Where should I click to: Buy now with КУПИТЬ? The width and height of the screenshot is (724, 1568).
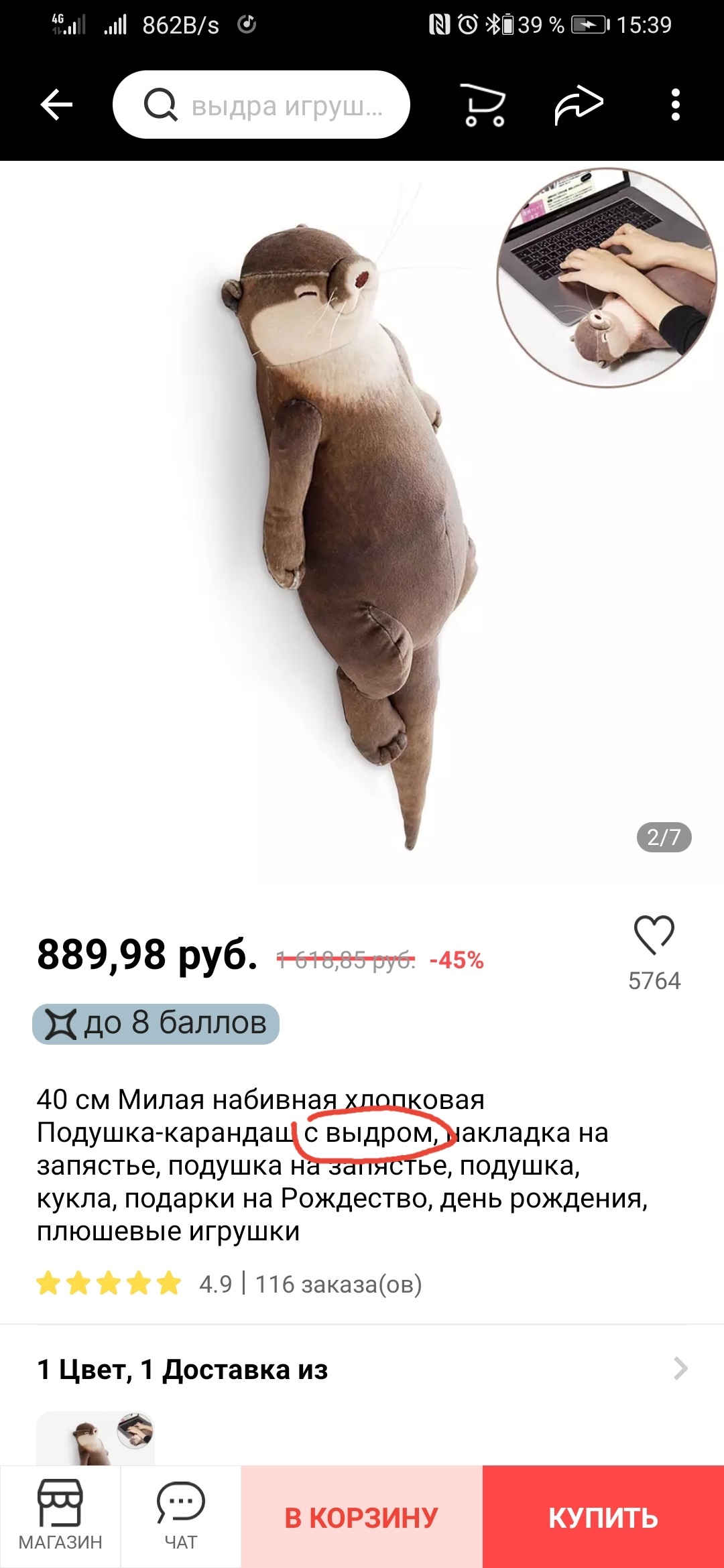click(603, 1516)
